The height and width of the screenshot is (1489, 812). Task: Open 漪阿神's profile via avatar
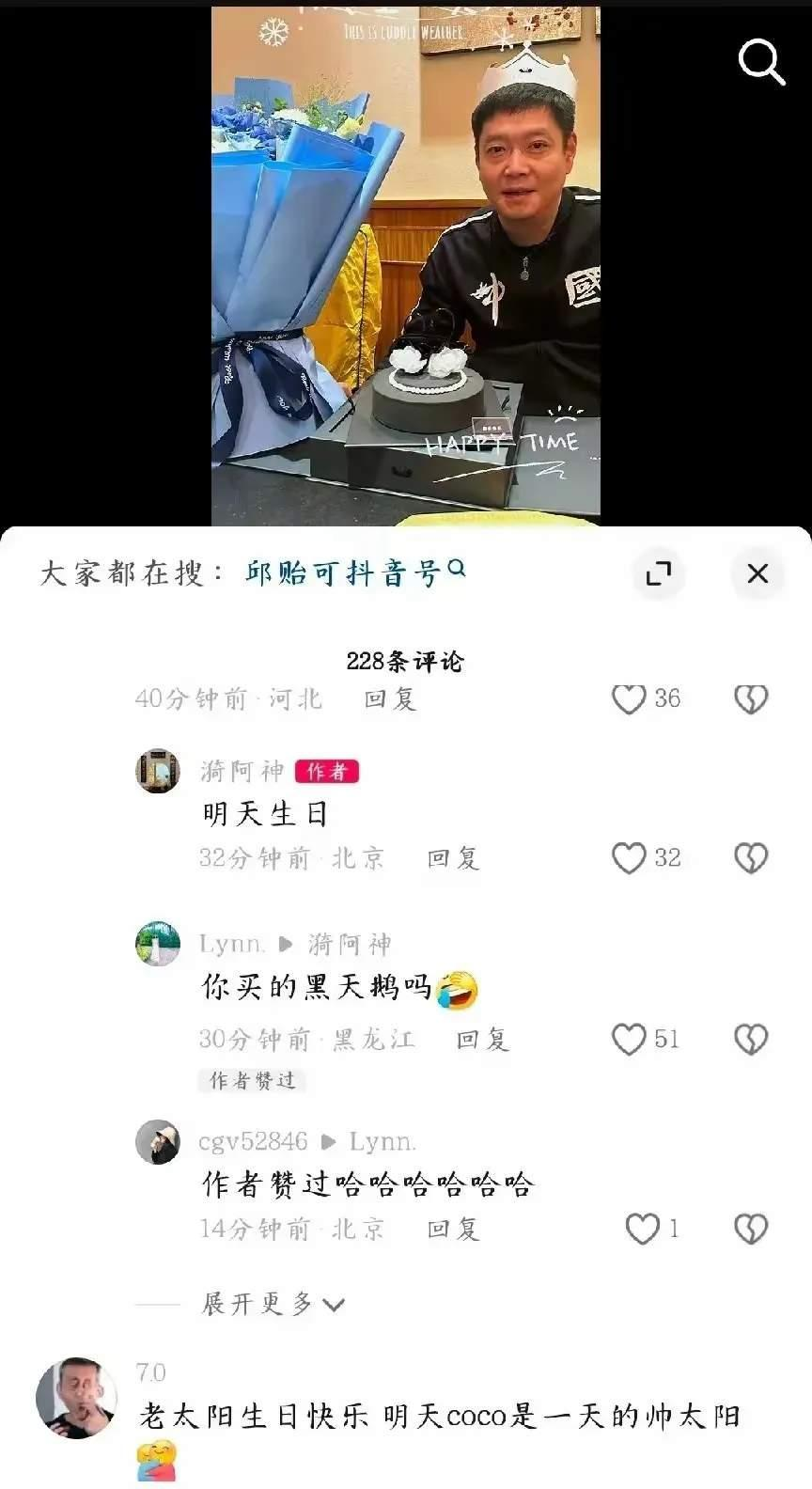(x=159, y=771)
